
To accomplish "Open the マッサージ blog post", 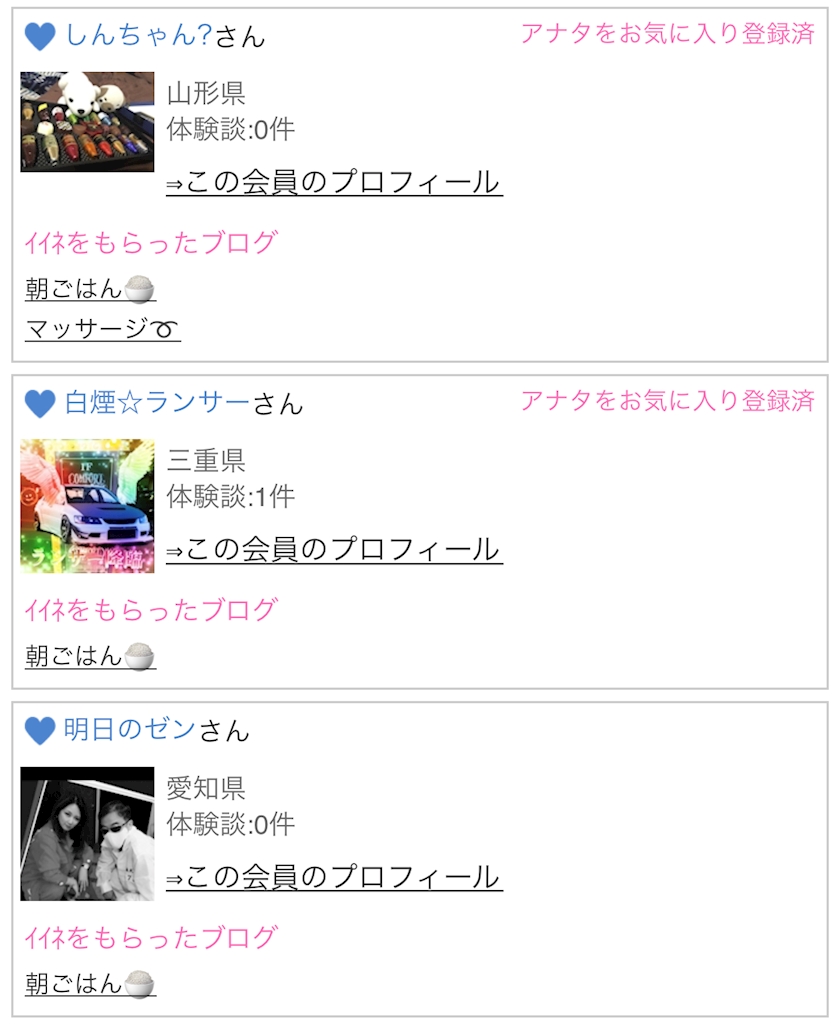I will click(x=102, y=328).
